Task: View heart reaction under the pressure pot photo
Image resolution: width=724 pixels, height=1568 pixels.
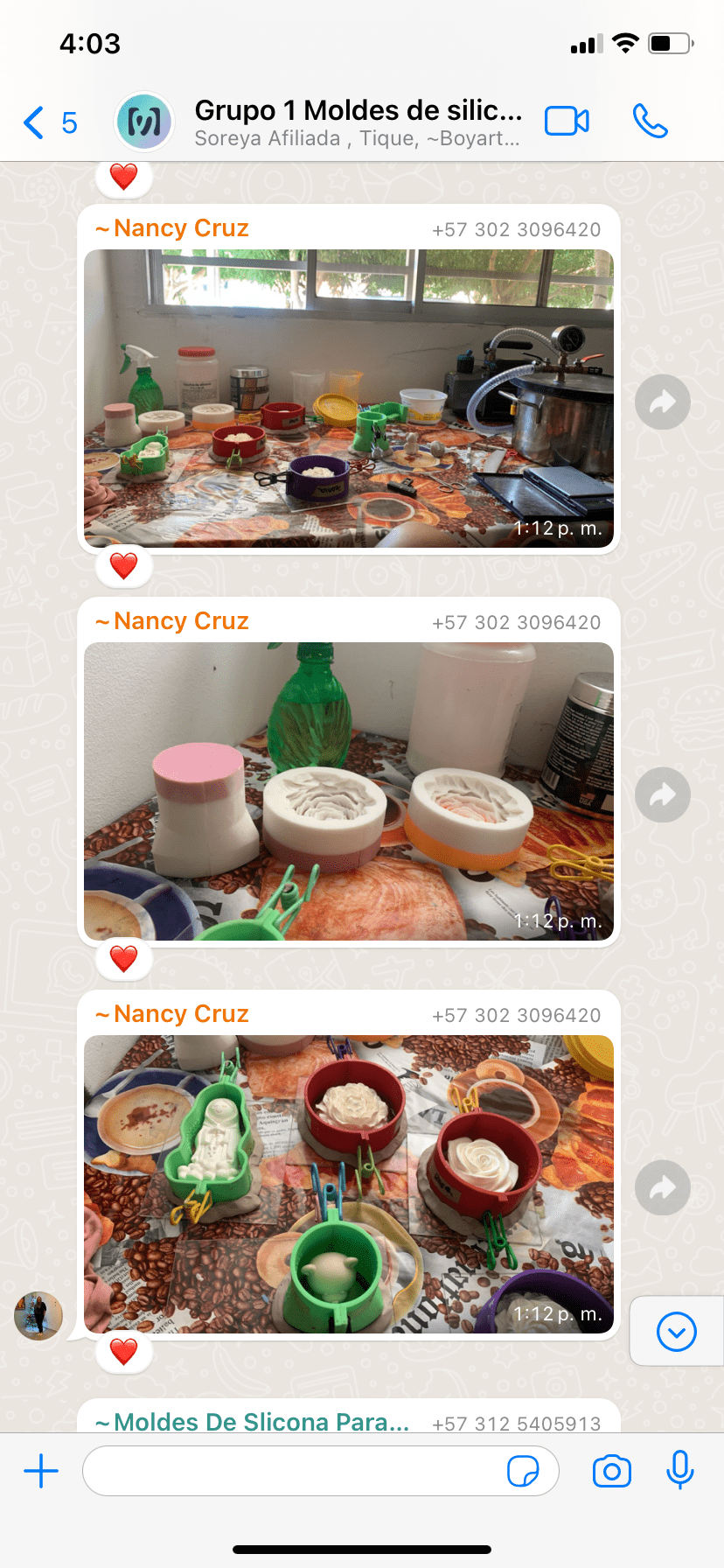Action: [x=123, y=566]
